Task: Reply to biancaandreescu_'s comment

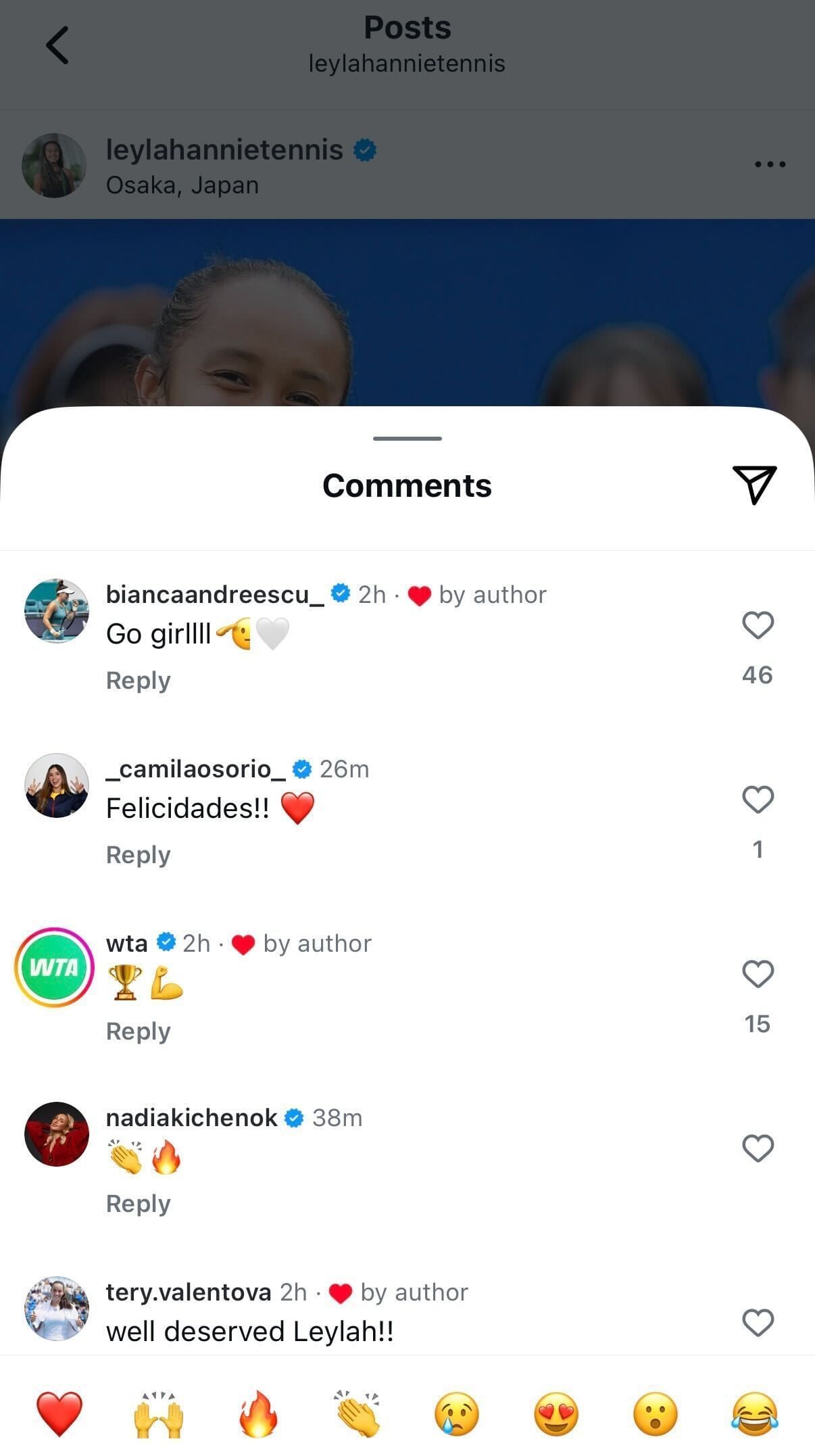Action: [x=138, y=680]
